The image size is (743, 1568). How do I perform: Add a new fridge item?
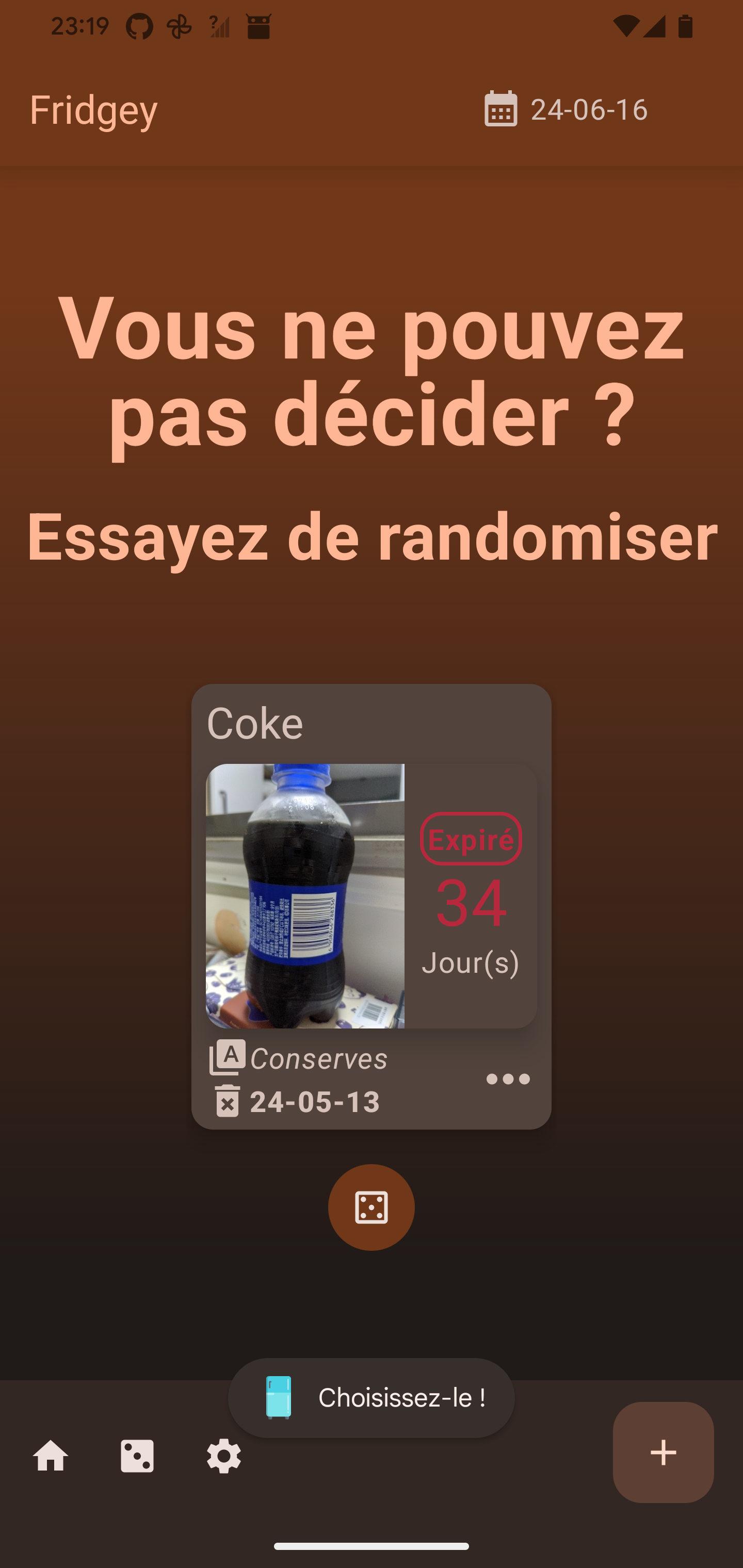pyautogui.click(x=663, y=1452)
